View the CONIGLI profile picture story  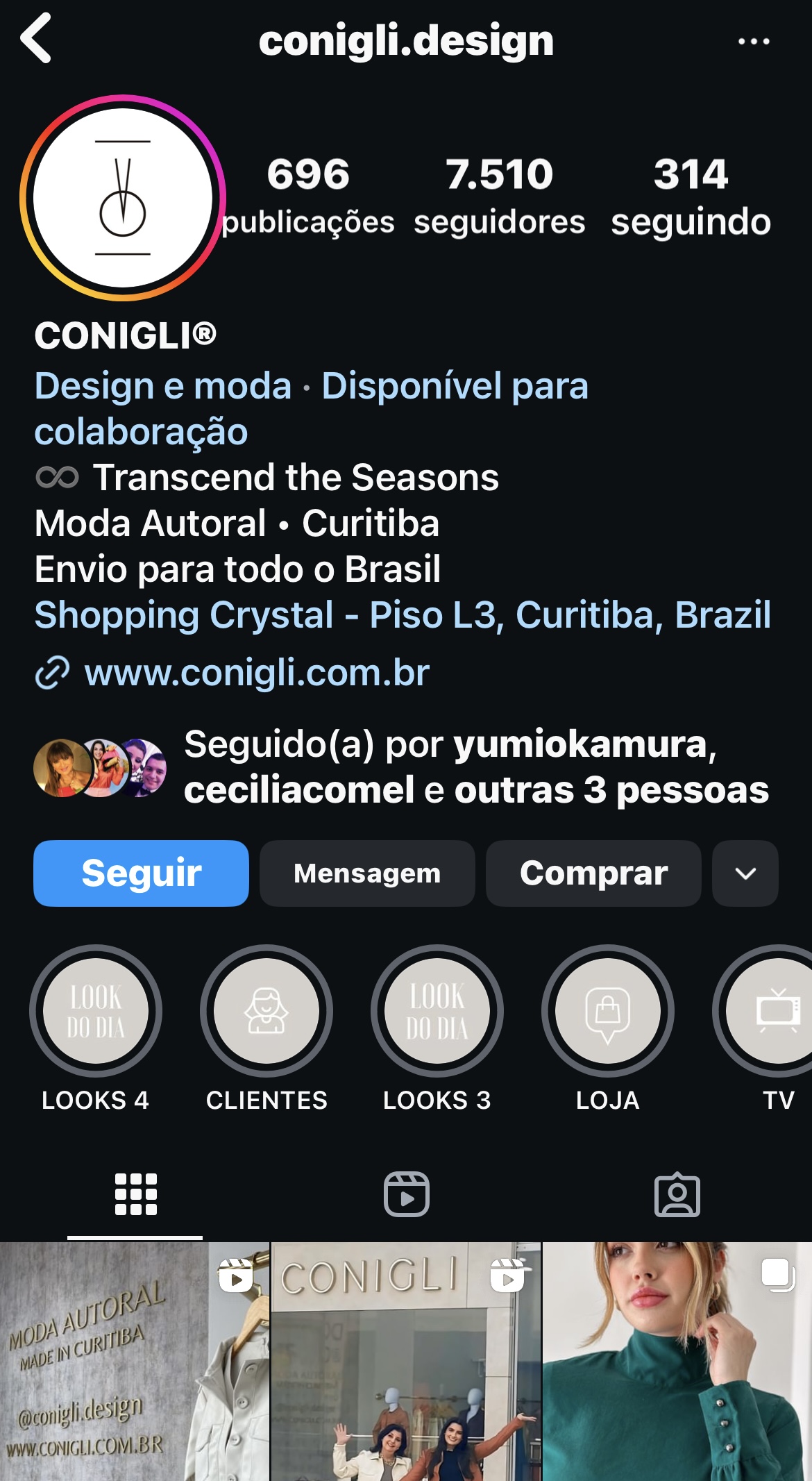(123, 198)
